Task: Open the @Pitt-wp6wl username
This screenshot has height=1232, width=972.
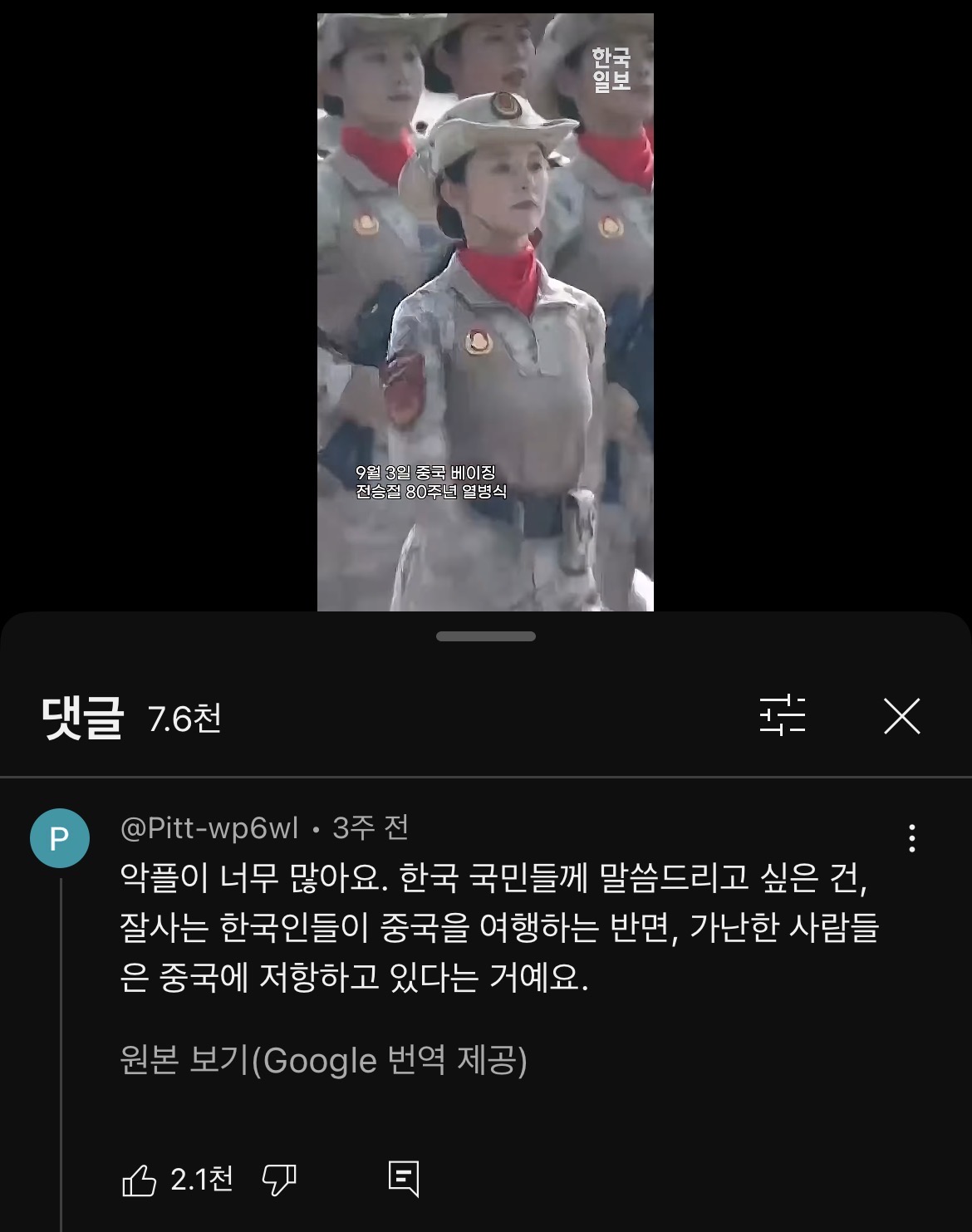Action: point(209,827)
